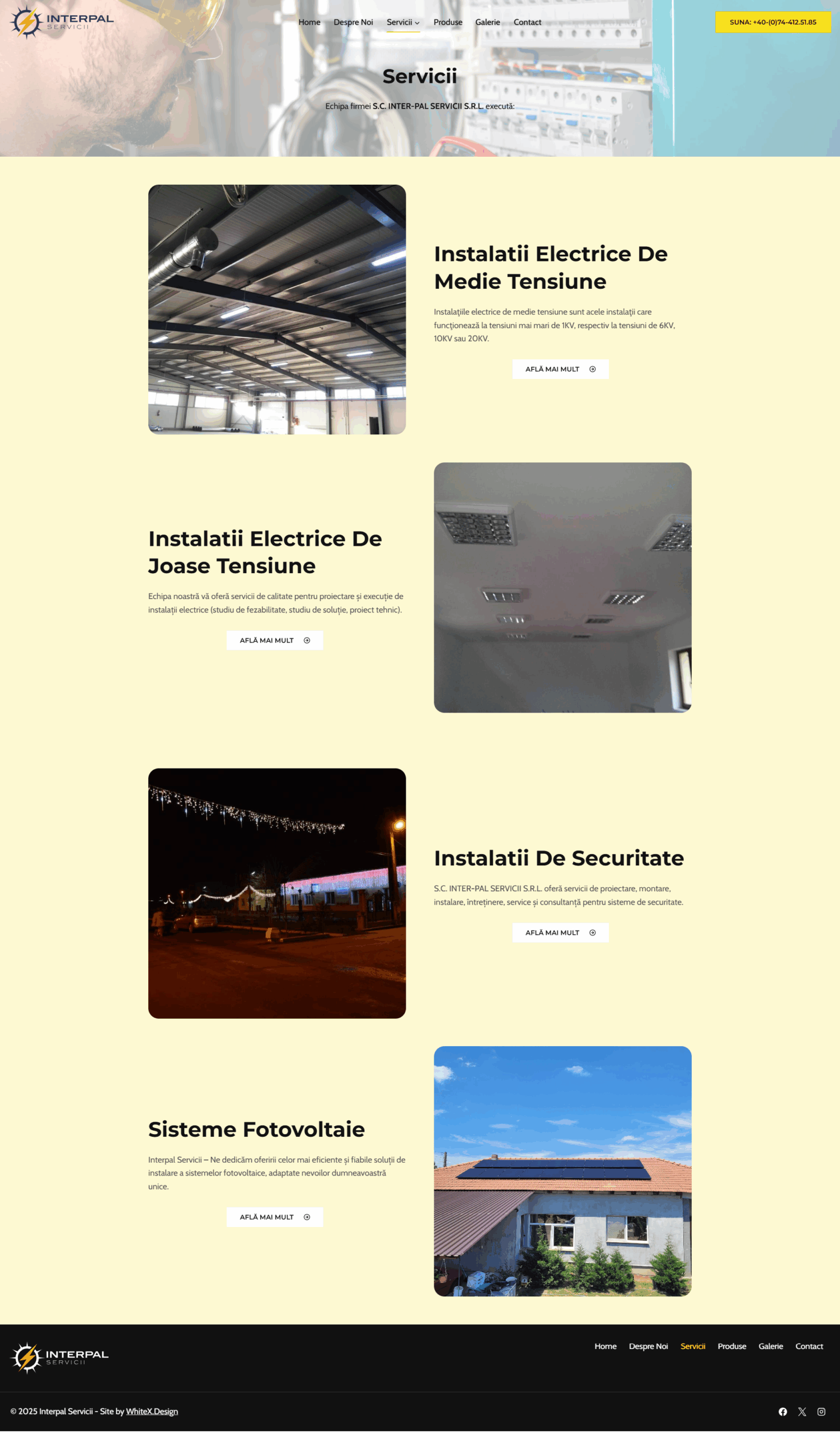This screenshot has height=1433, width=840.
Task: Open Produse from the top navigation
Action: pos(448,22)
